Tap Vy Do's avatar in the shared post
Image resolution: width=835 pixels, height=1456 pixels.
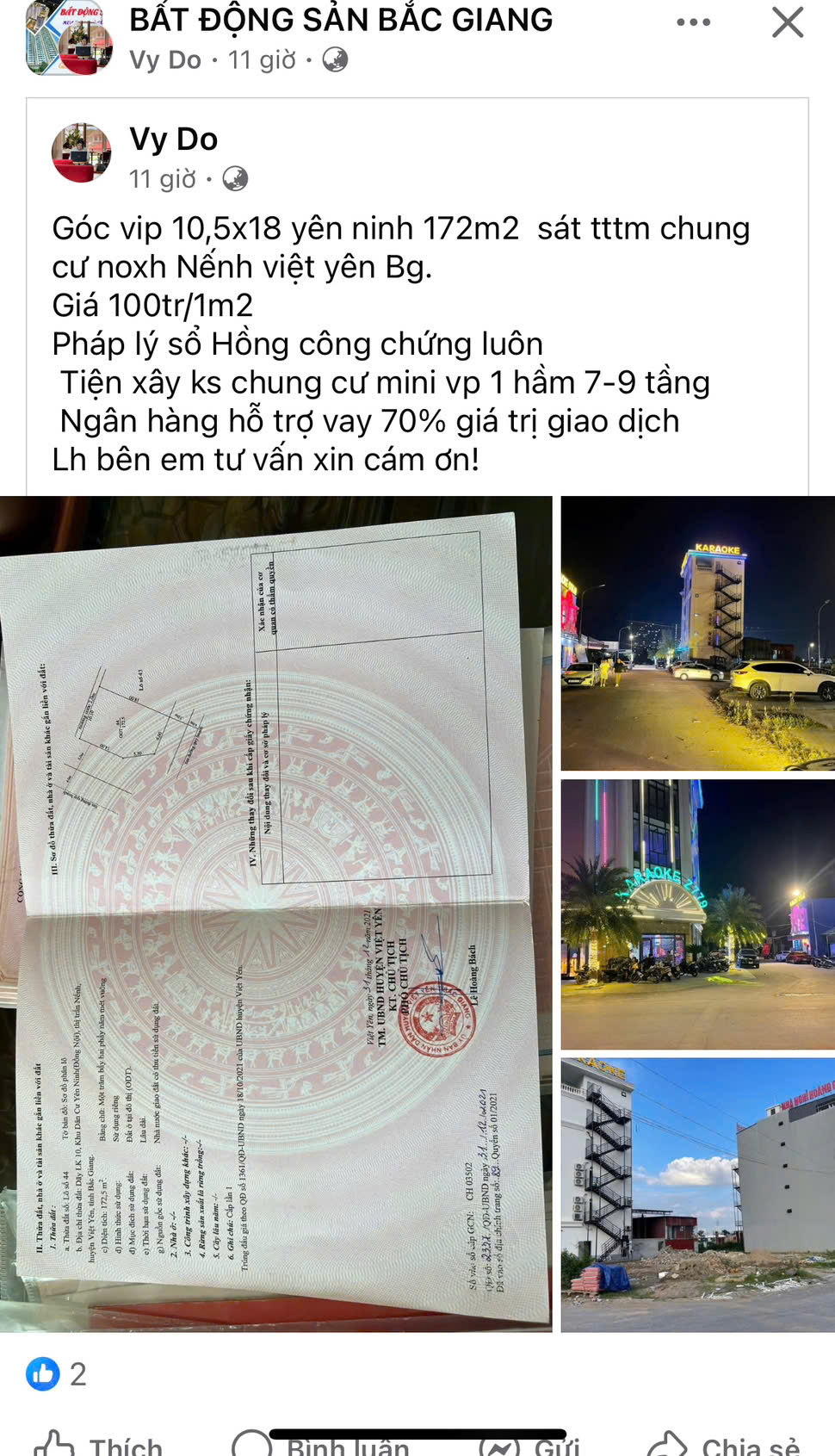82,153
